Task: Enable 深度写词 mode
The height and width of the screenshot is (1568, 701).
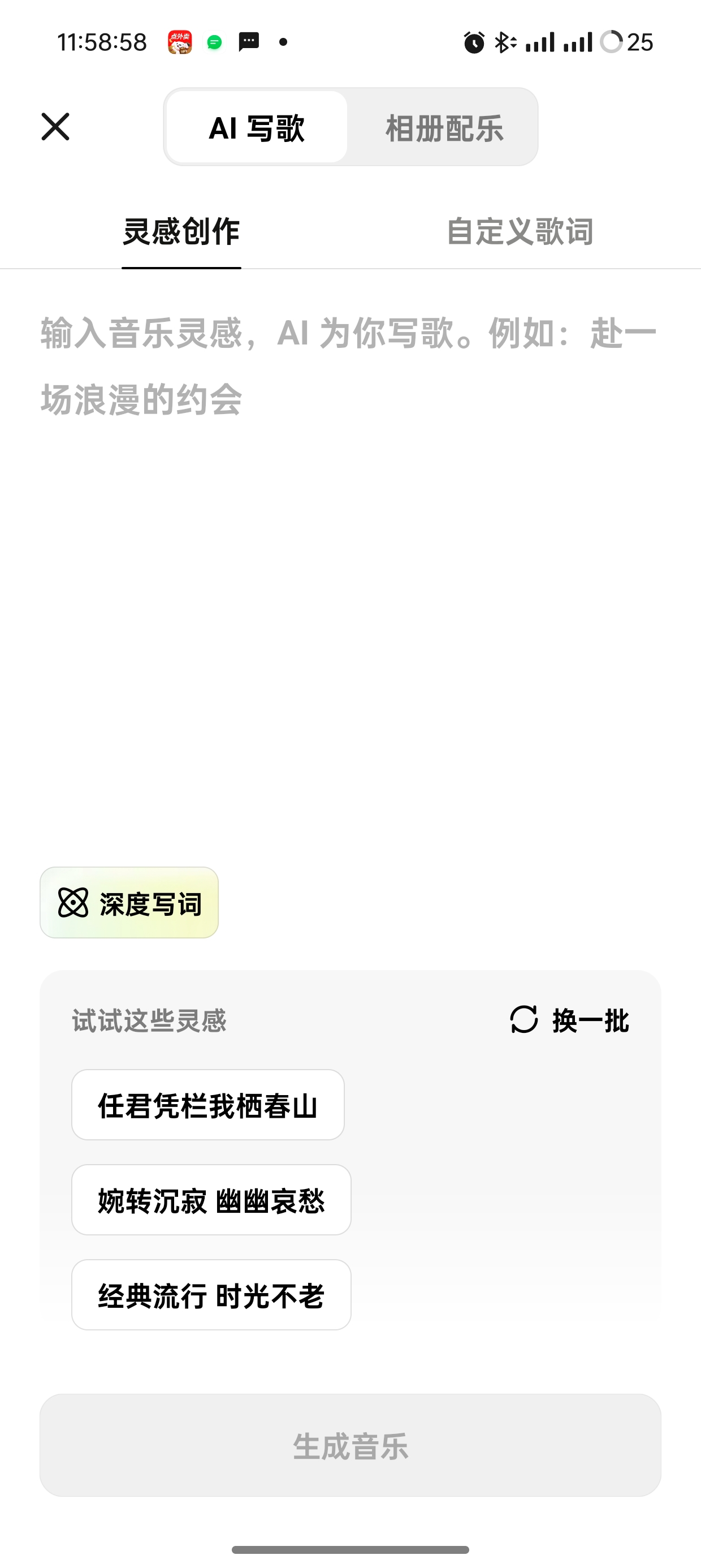Action: coord(129,903)
